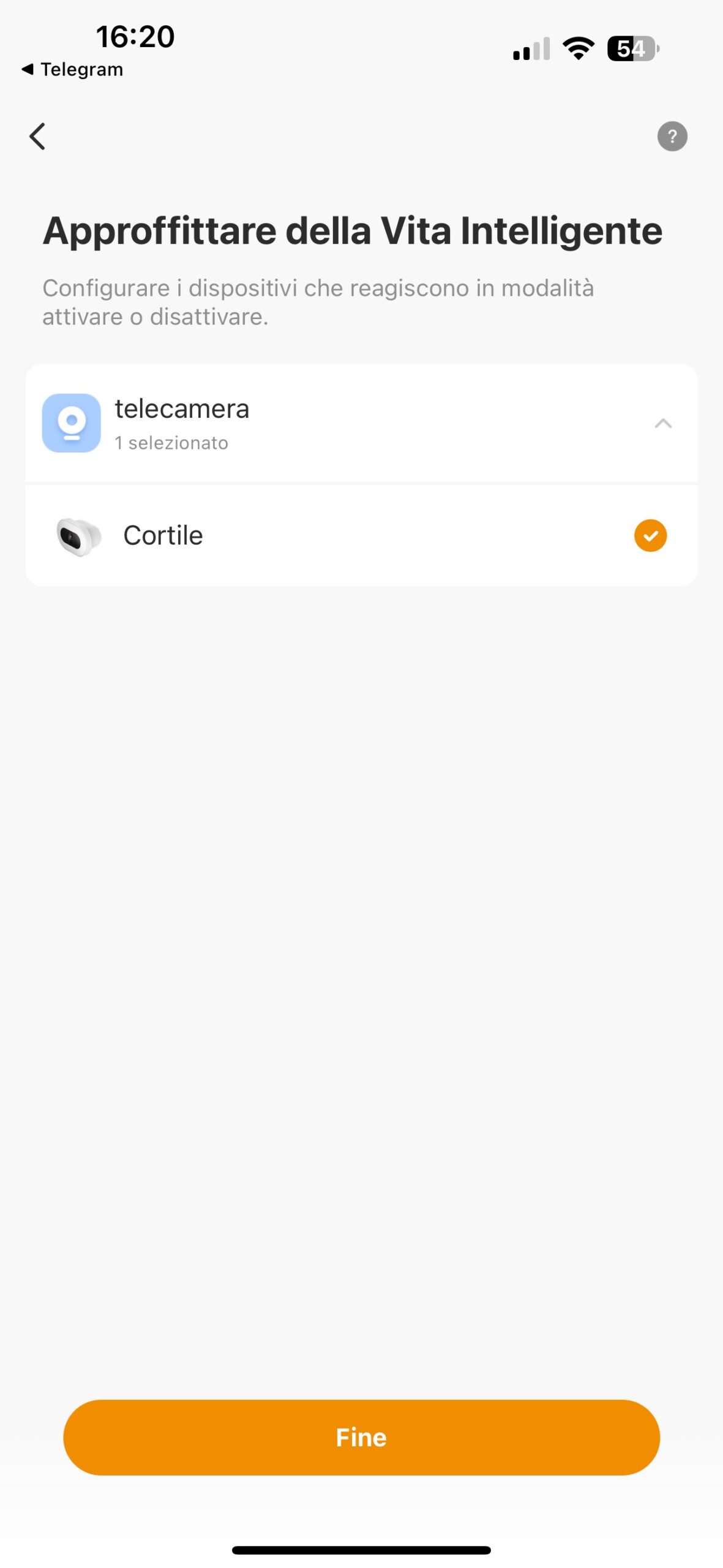The image size is (723, 1568).
Task: Open the help question mark icon
Action: (x=672, y=136)
